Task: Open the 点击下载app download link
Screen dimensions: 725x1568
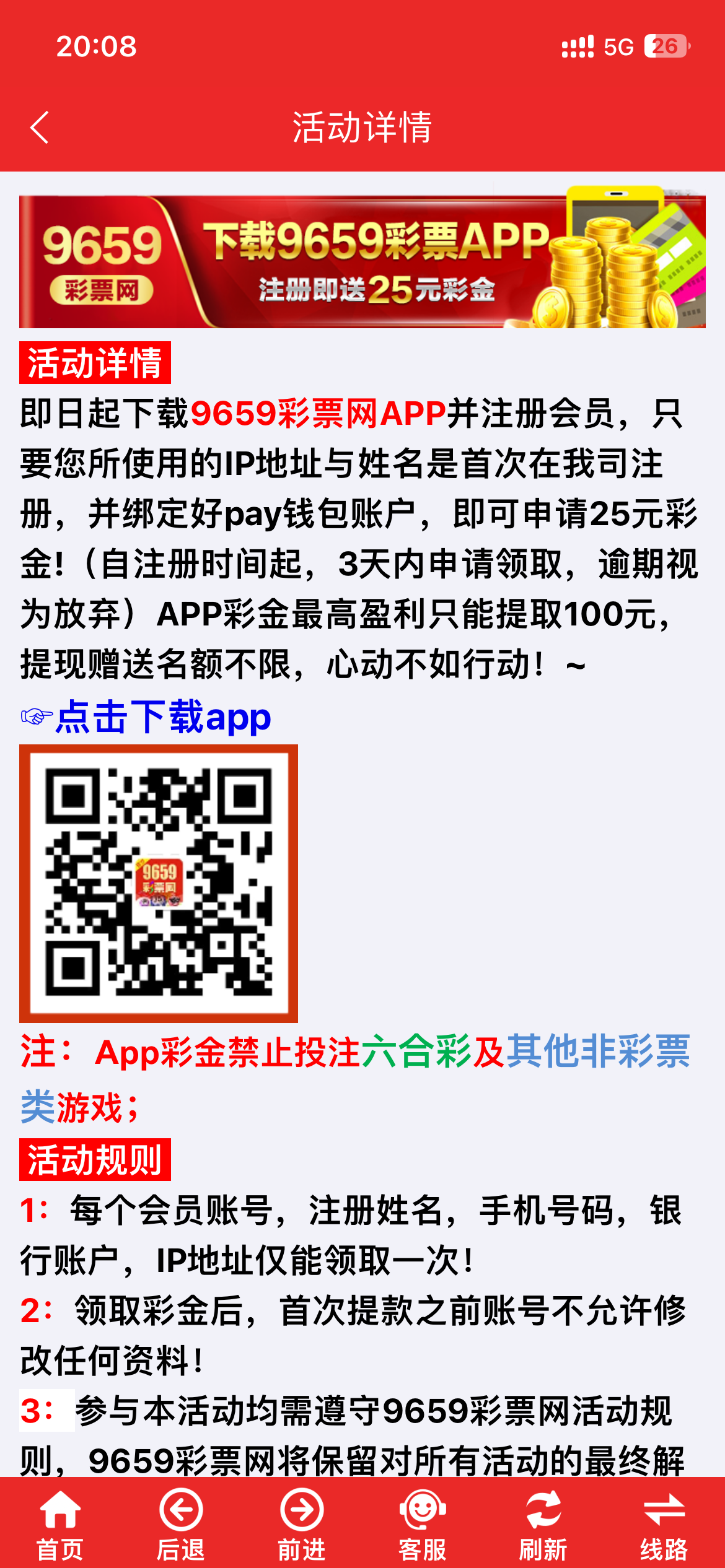Action: coord(162,717)
